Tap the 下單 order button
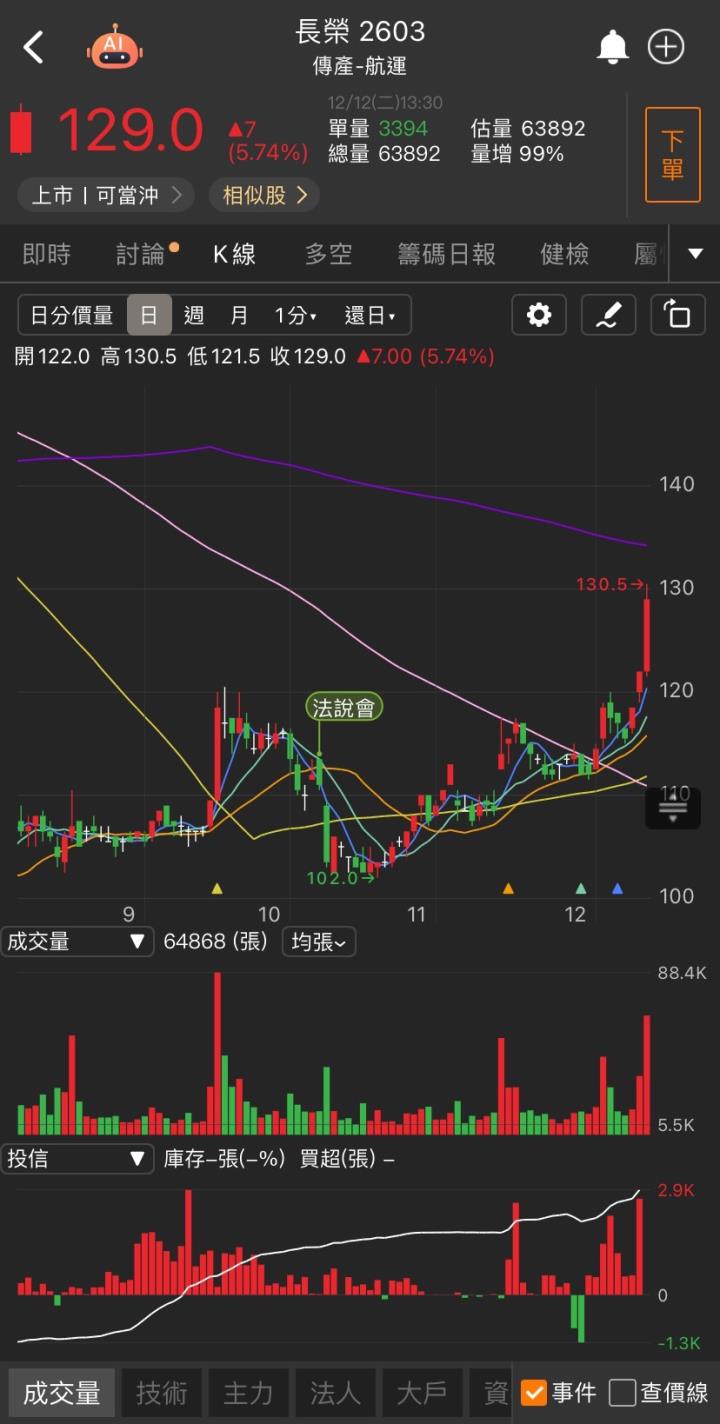Screen dimensions: 720x1424 (672, 155)
